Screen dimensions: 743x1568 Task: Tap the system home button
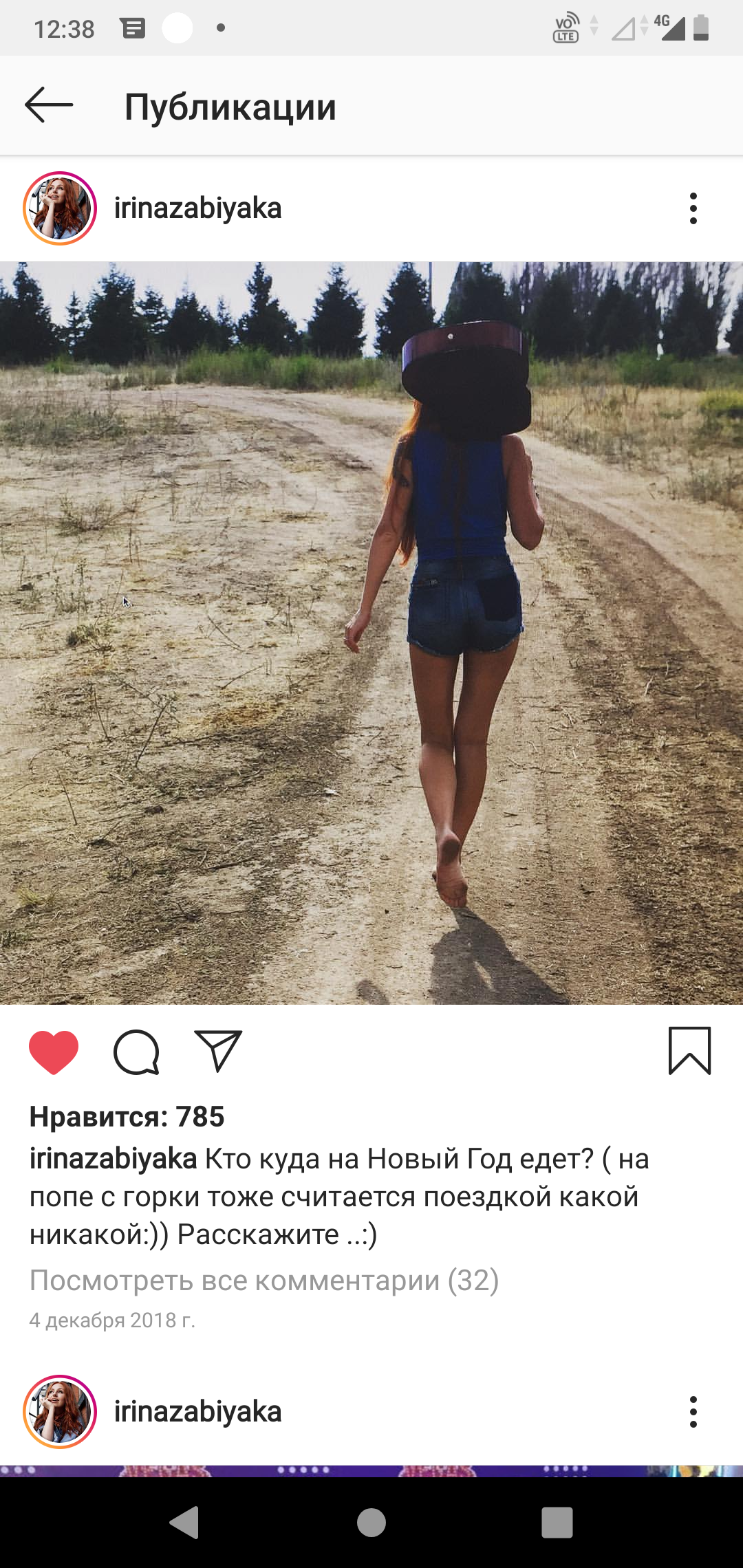point(371,1523)
